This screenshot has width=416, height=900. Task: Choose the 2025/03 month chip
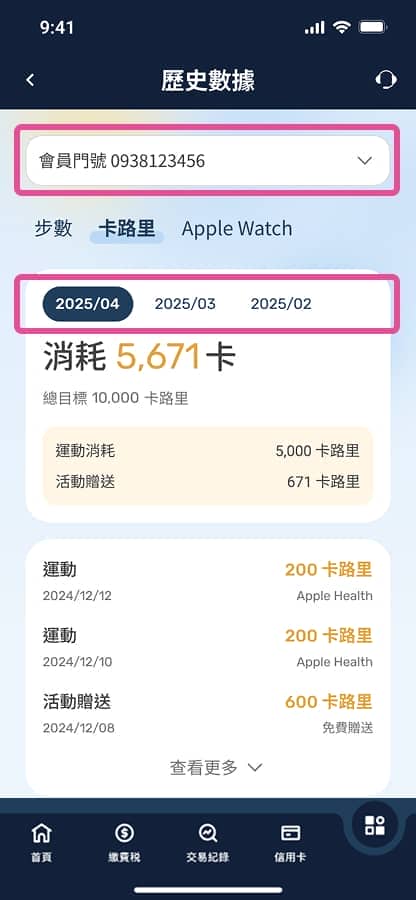click(x=185, y=304)
